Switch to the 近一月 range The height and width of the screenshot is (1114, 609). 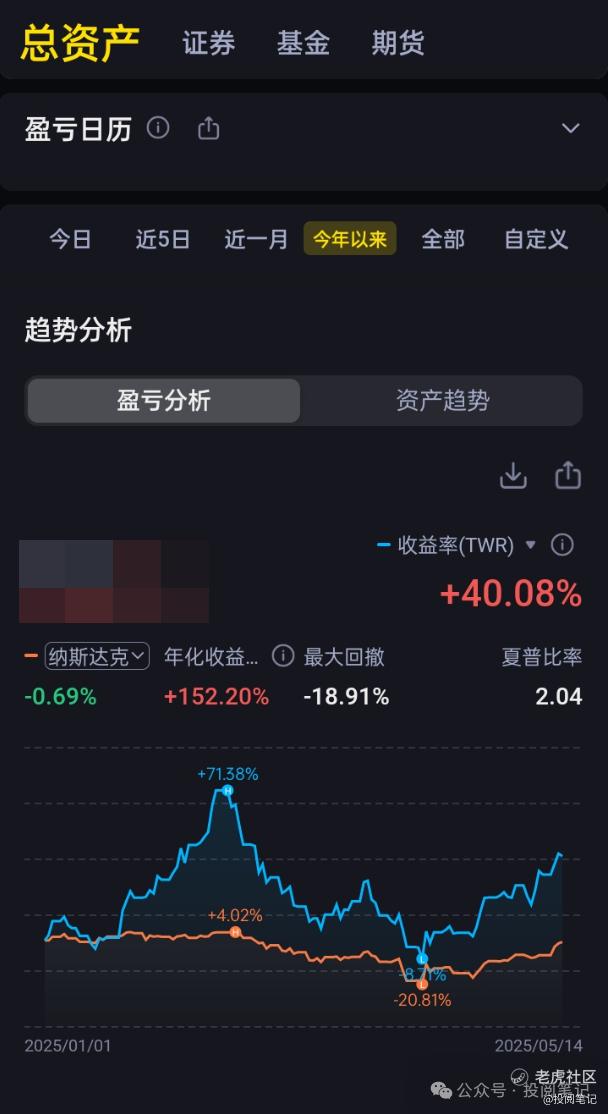point(256,239)
